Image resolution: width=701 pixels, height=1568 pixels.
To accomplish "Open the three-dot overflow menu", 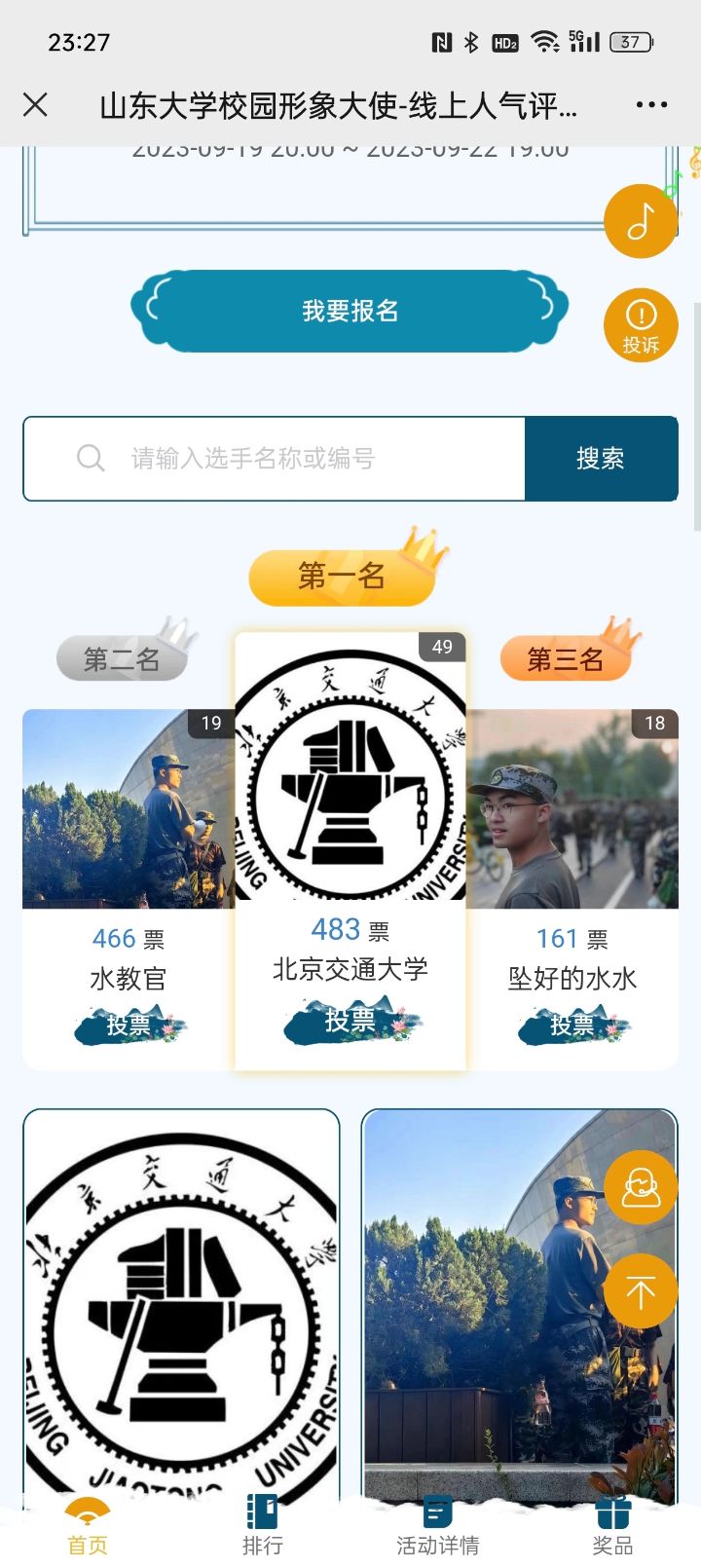I will (x=651, y=105).
